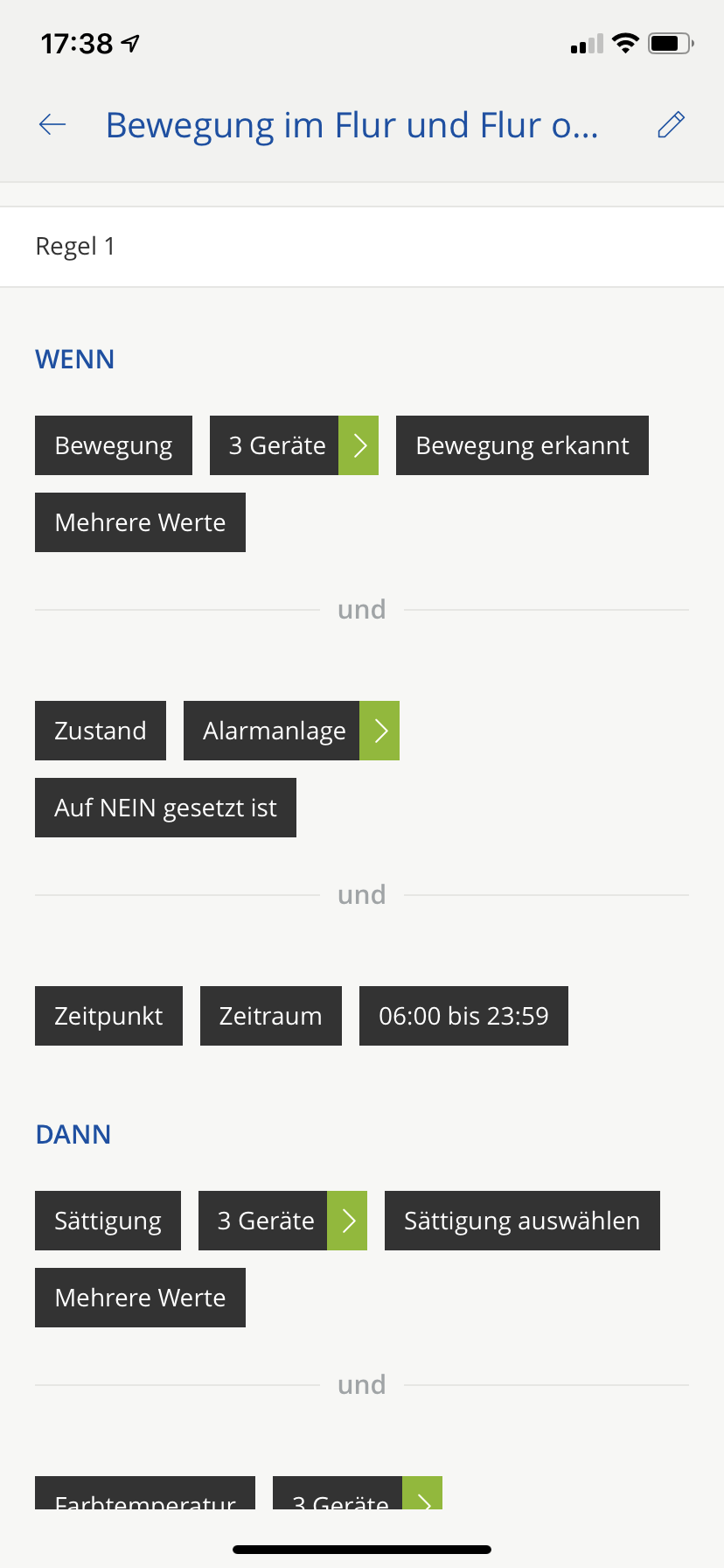The height and width of the screenshot is (1568, 724).
Task: Expand the 3 Geräte chip beside Sättigung
Action: coord(347,1221)
